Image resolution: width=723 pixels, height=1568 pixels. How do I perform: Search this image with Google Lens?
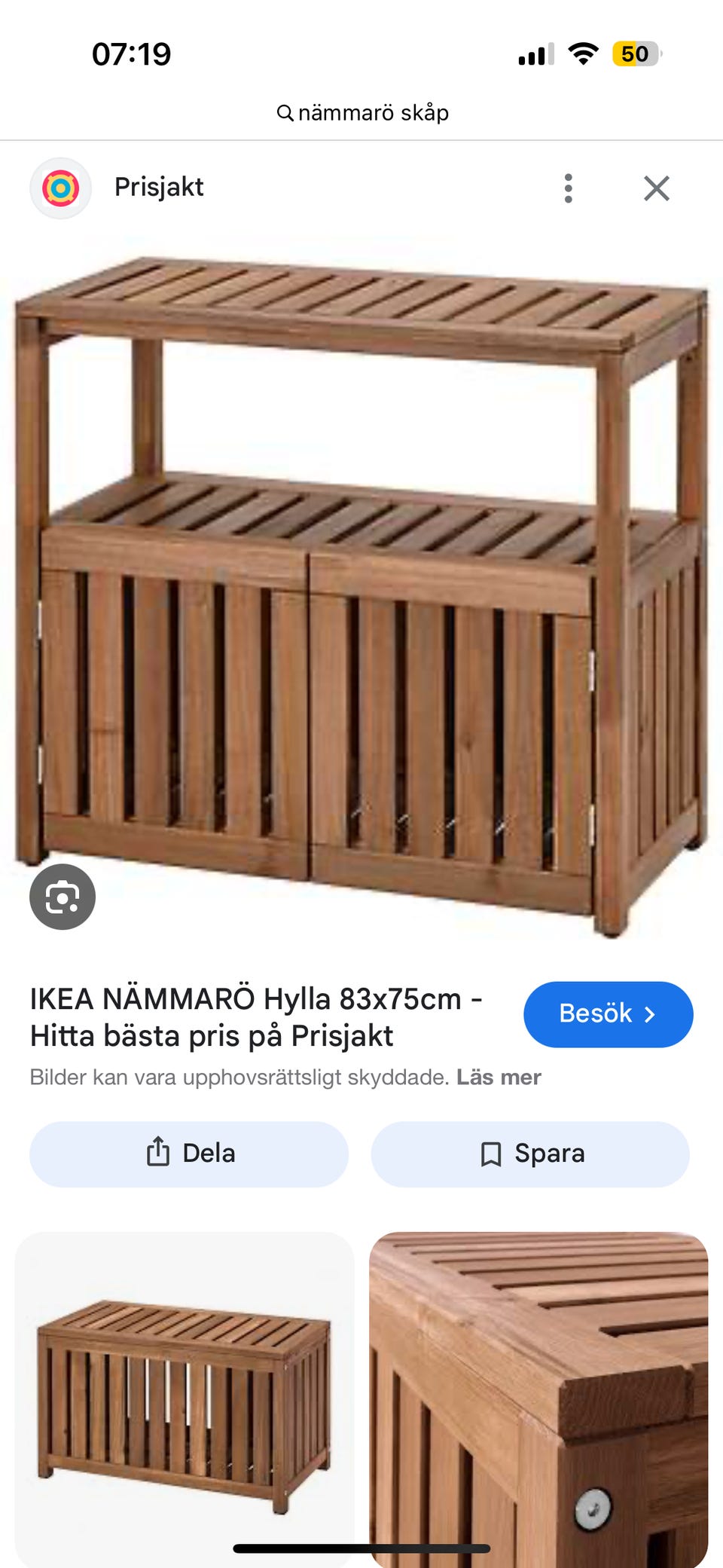63,897
